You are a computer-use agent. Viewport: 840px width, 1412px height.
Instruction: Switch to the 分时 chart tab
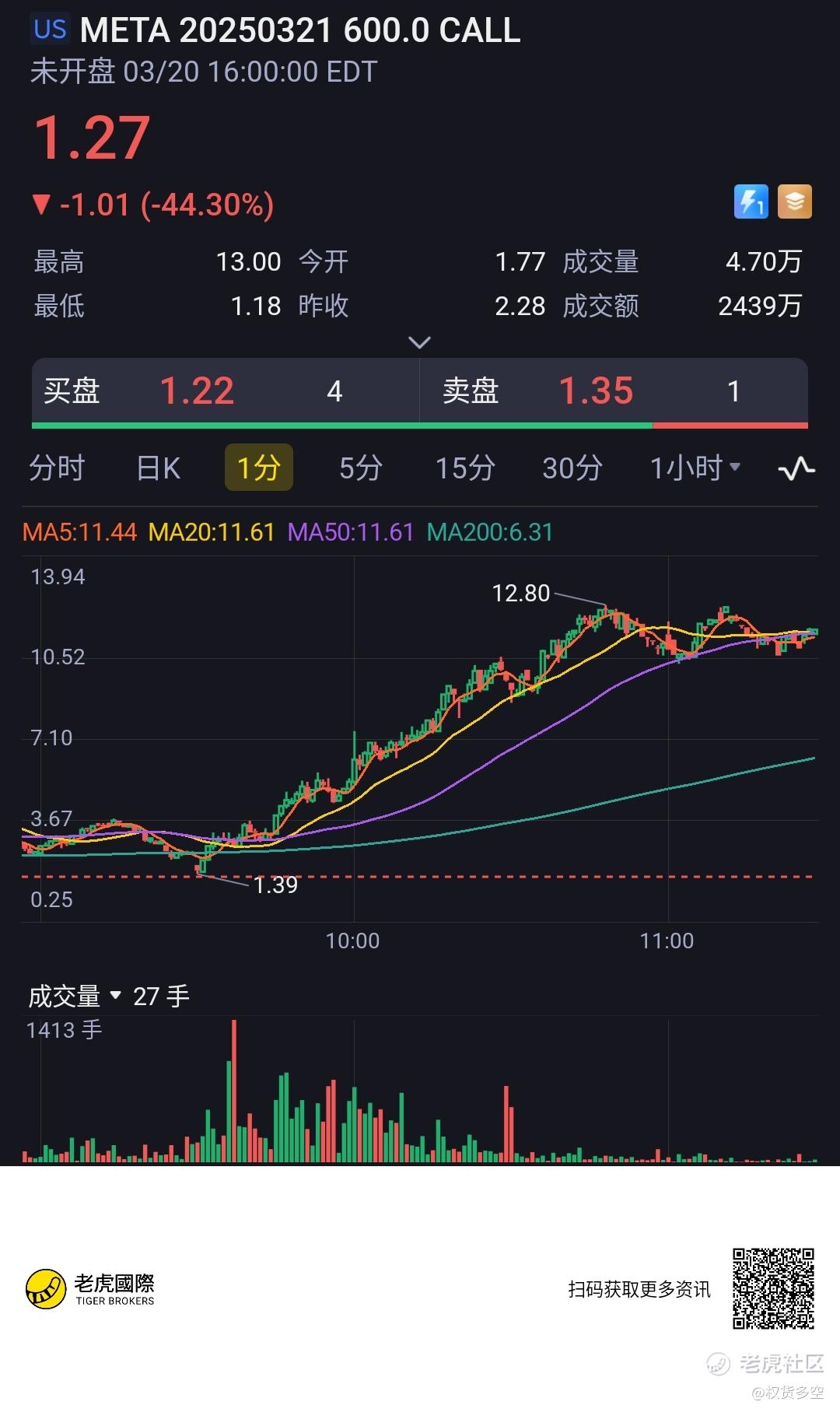(57, 468)
